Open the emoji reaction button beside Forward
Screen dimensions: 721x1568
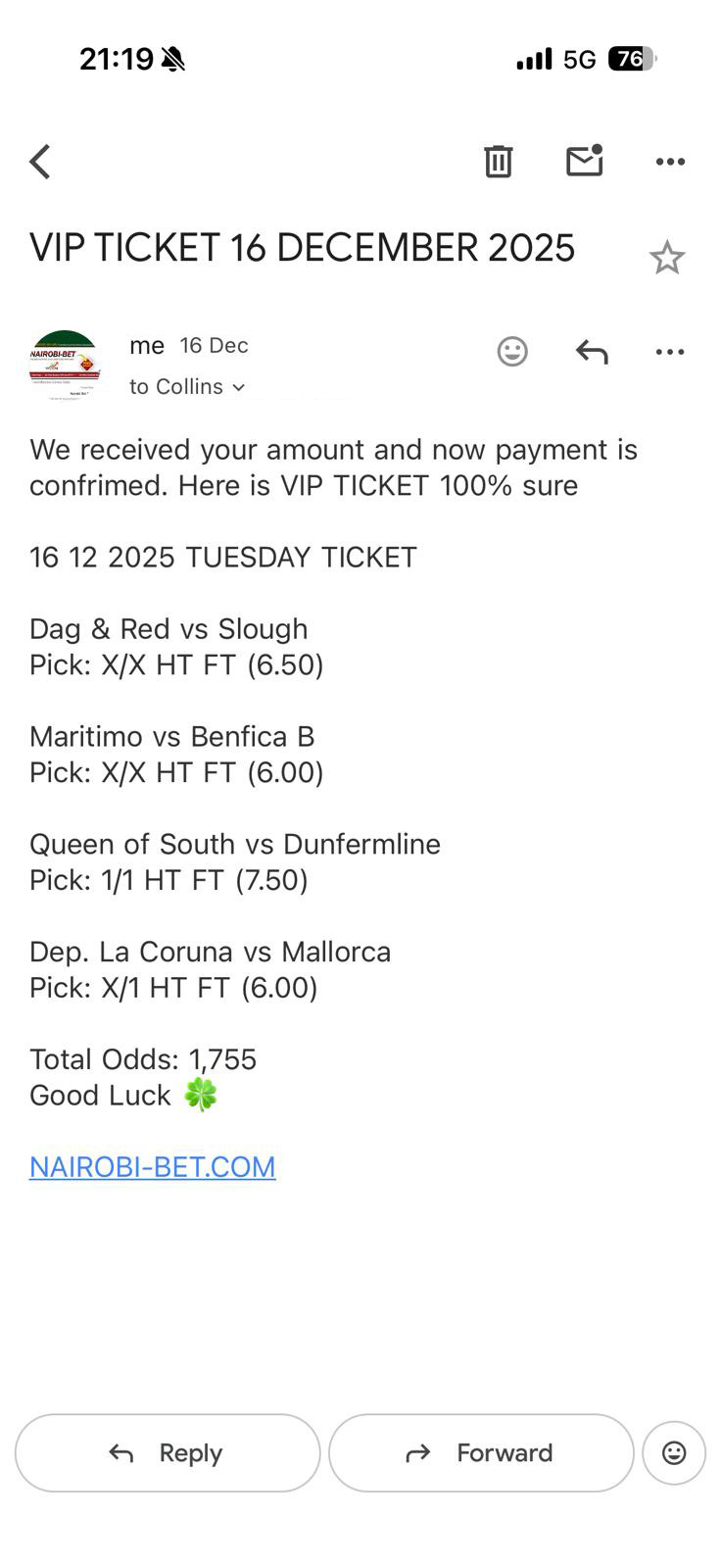[x=674, y=1452]
